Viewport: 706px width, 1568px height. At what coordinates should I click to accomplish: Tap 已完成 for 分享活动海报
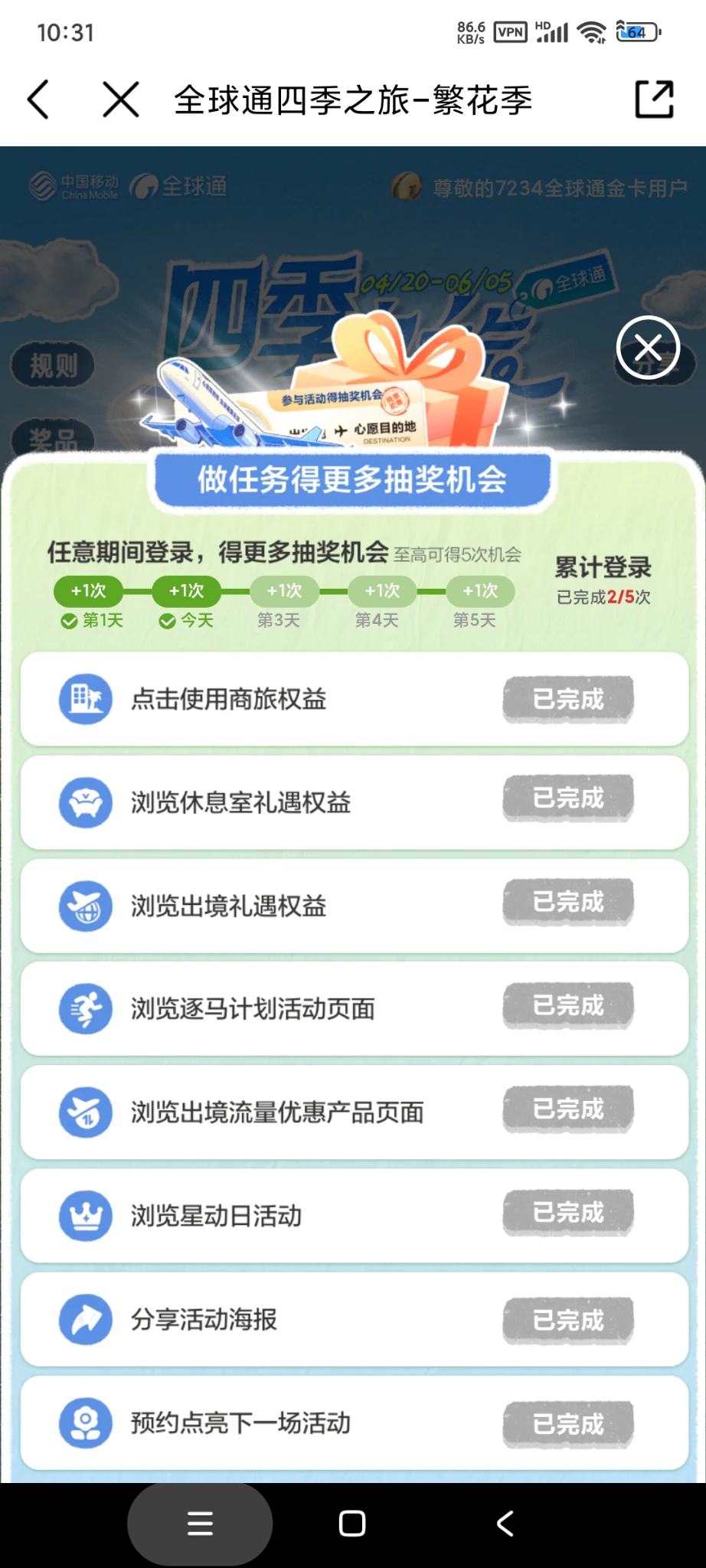568,1320
